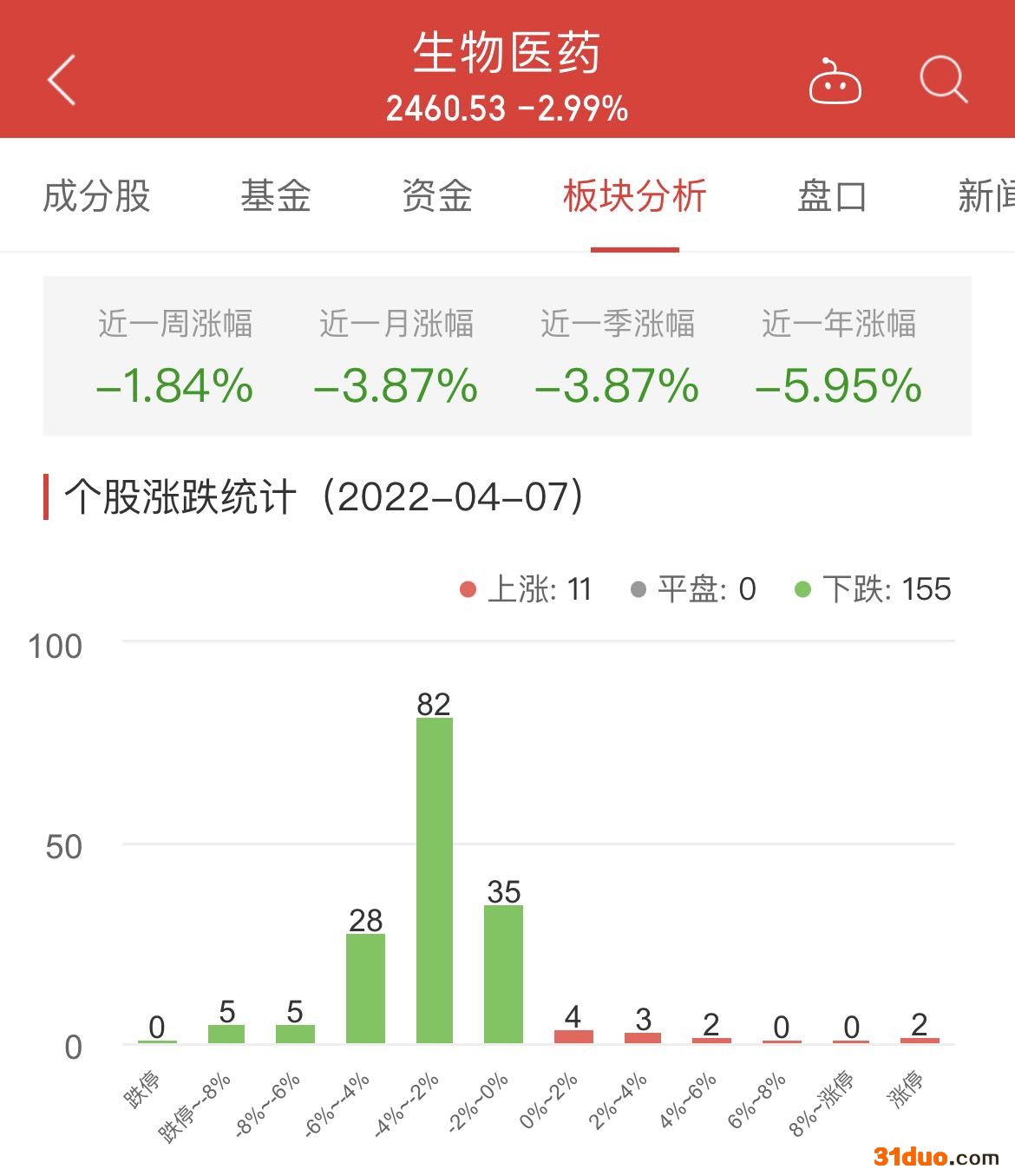
Task: Switch to the 成分股 tab
Action: pyautogui.click(x=96, y=196)
